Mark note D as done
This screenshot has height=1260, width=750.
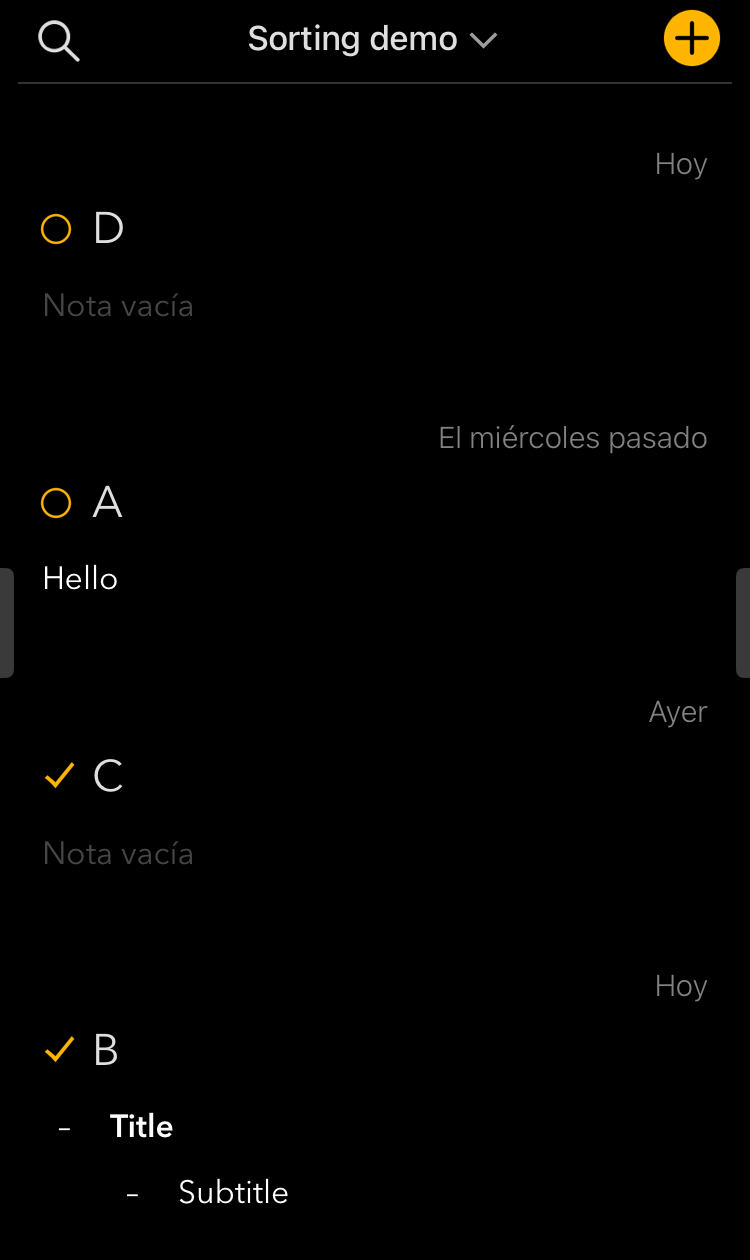pos(56,229)
